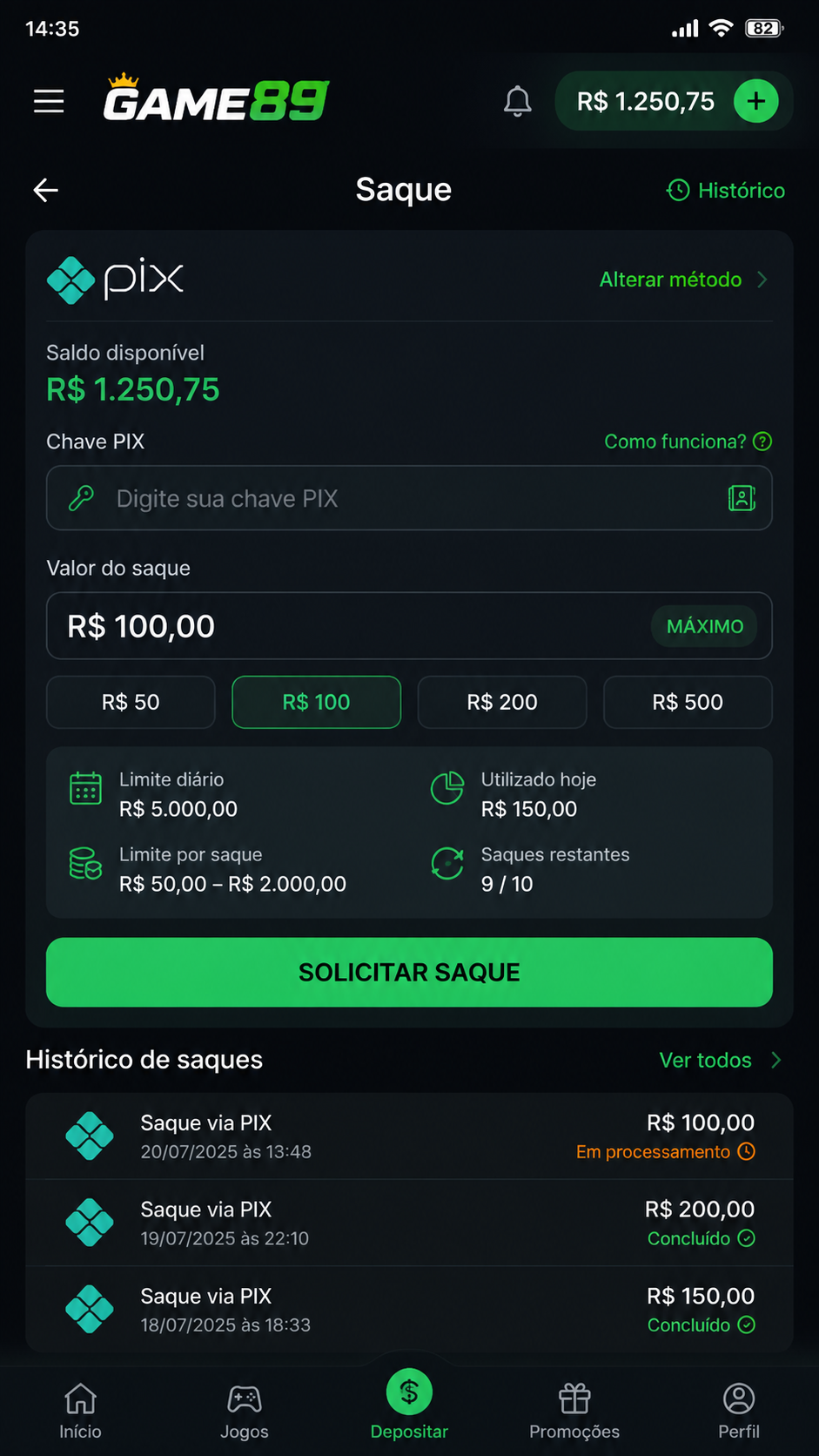Viewport: 819px width, 1456px height.
Task: Go back with the arrow
Action: [46, 190]
